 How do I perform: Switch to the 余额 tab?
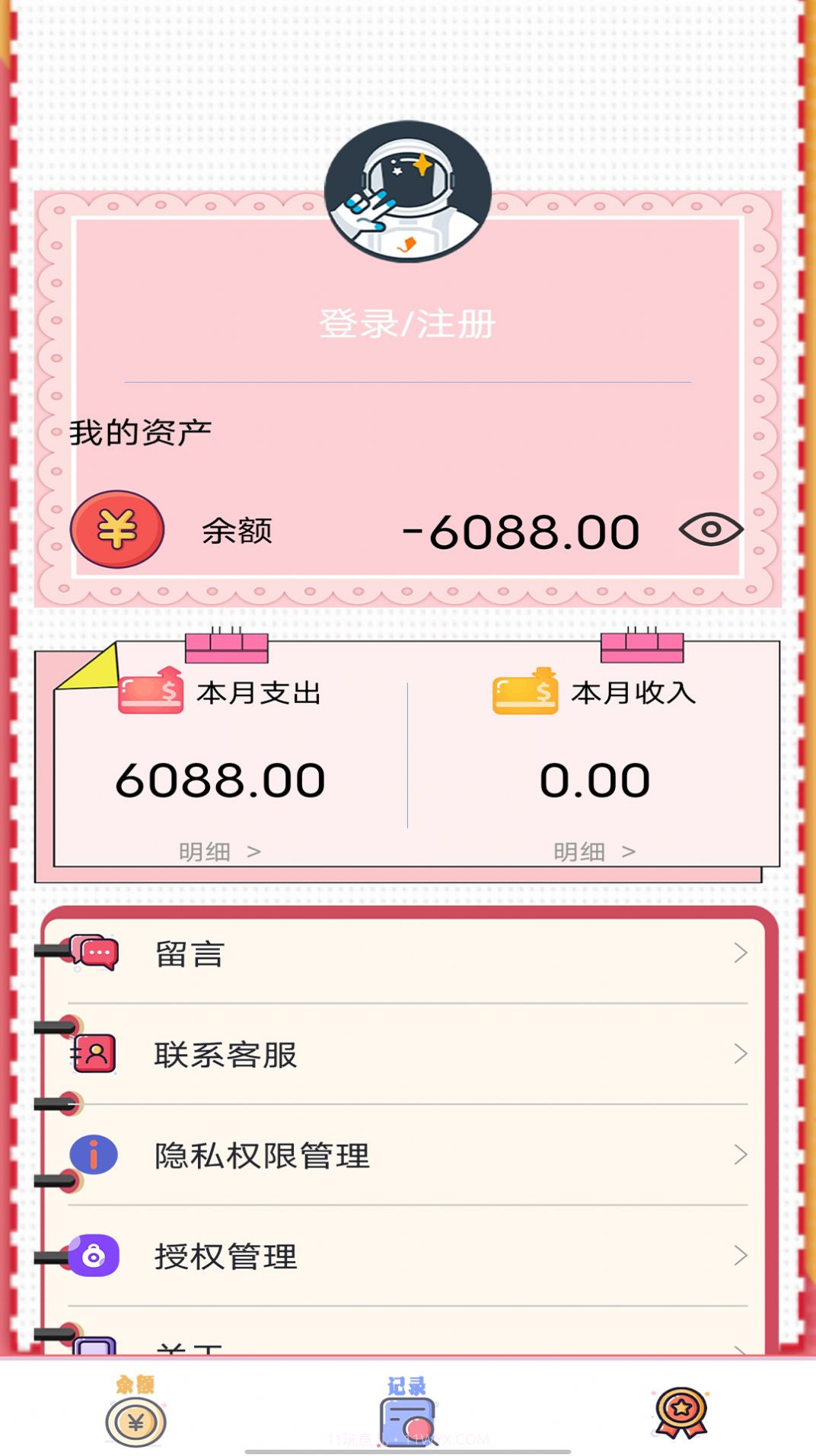click(x=135, y=1411)
